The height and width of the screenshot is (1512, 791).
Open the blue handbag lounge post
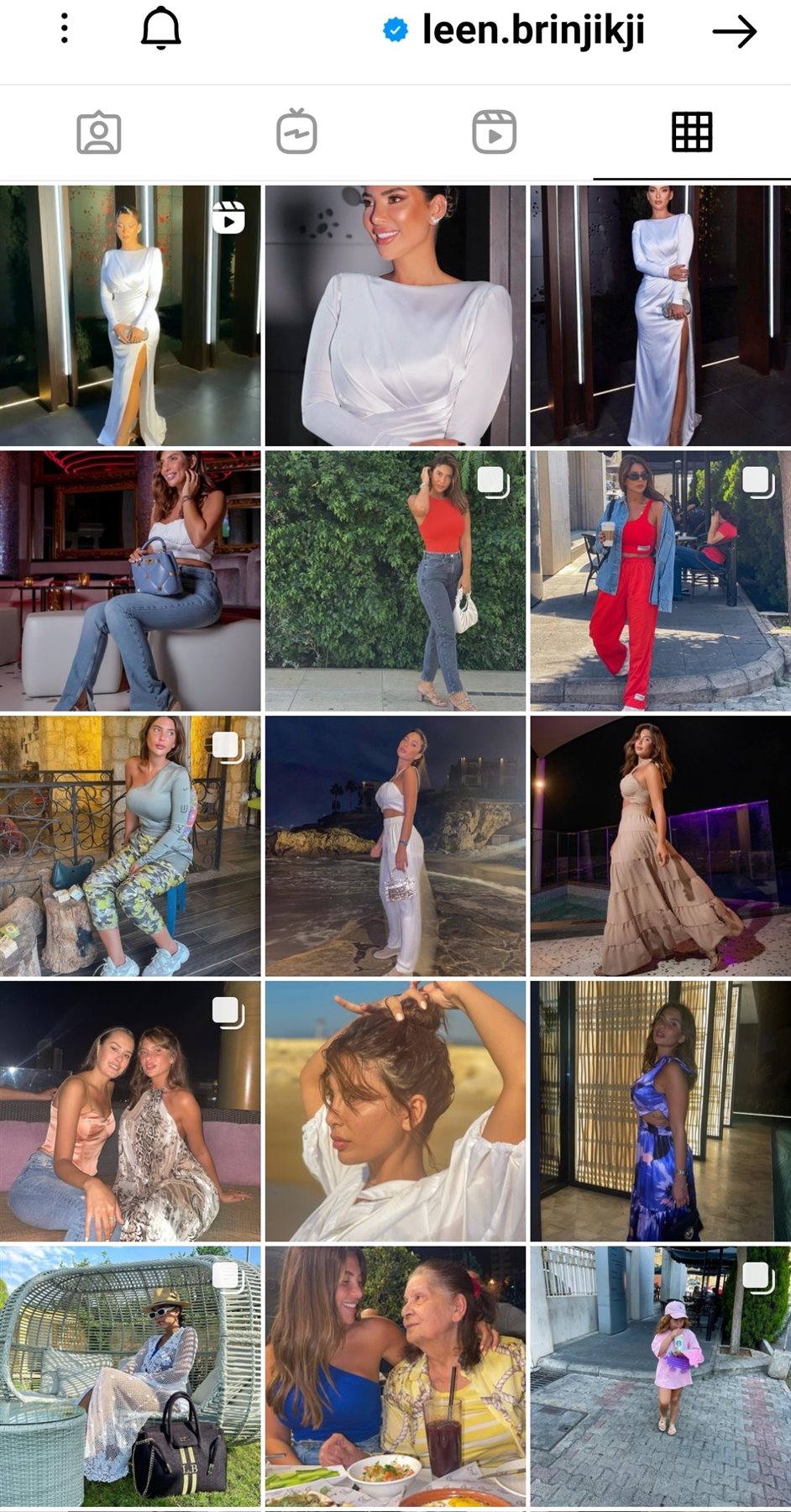[130, 581]
